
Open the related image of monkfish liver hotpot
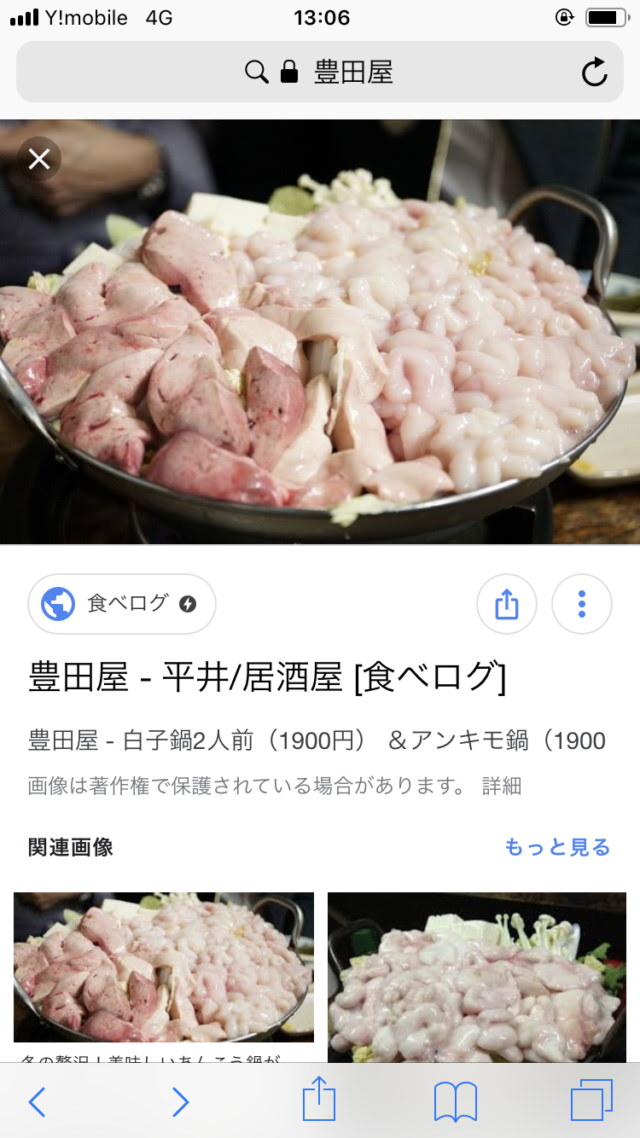click(163, 966)
